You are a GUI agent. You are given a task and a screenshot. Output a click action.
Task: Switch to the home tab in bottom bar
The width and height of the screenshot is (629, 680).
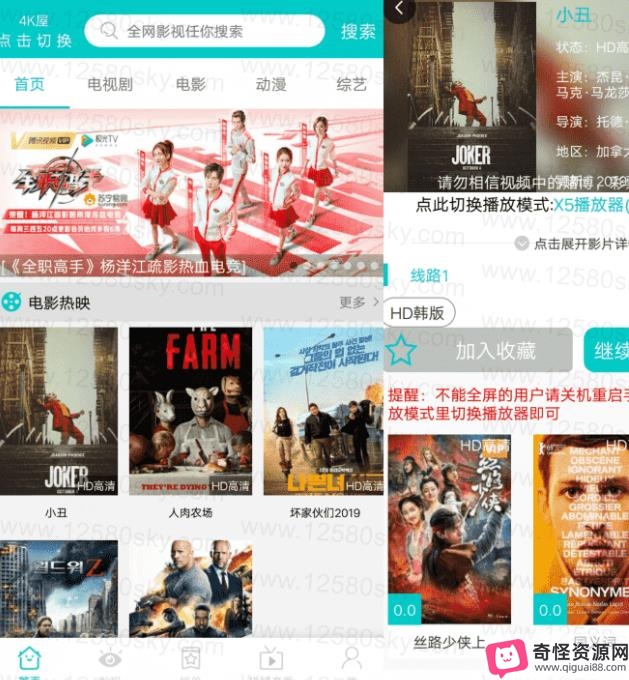pos(30,661)
